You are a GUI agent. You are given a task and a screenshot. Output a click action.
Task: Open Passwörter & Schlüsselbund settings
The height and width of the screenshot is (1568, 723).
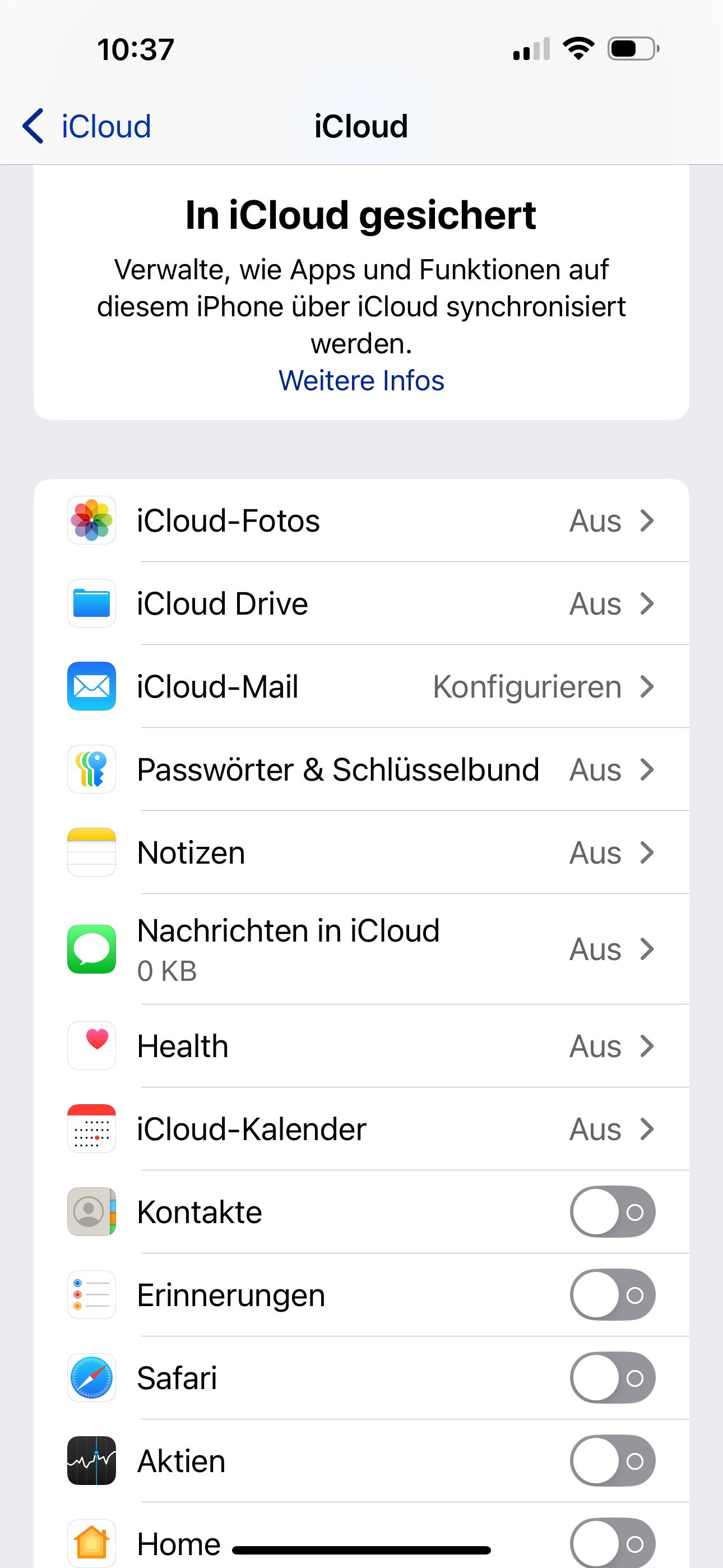tap(361, 769)
